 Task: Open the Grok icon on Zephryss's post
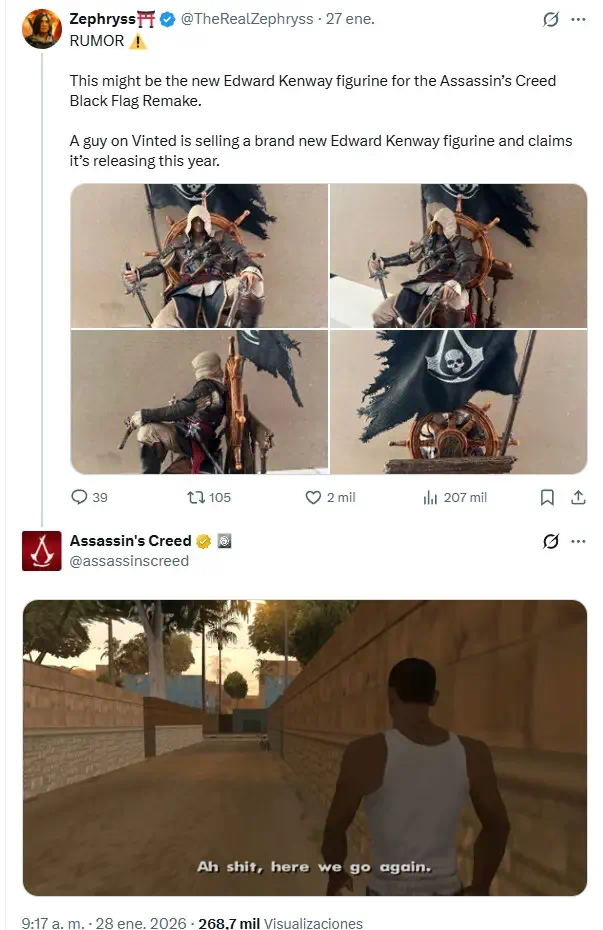tap(549, 20)
